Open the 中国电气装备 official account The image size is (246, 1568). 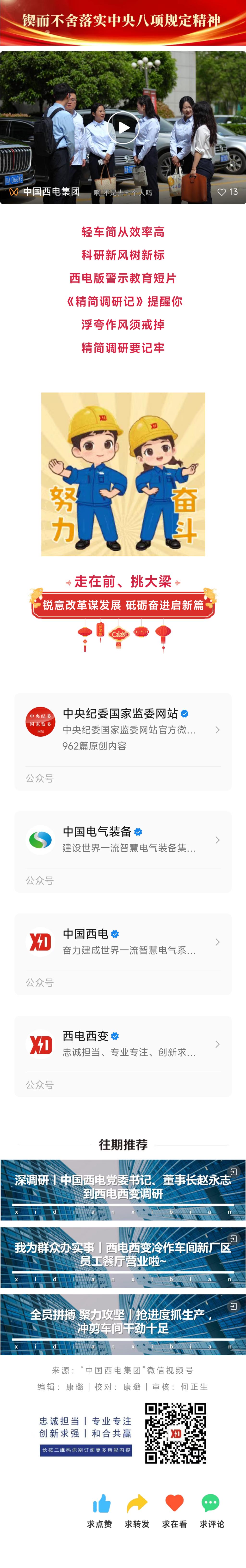pyautogui.click(x=123, y=840)
